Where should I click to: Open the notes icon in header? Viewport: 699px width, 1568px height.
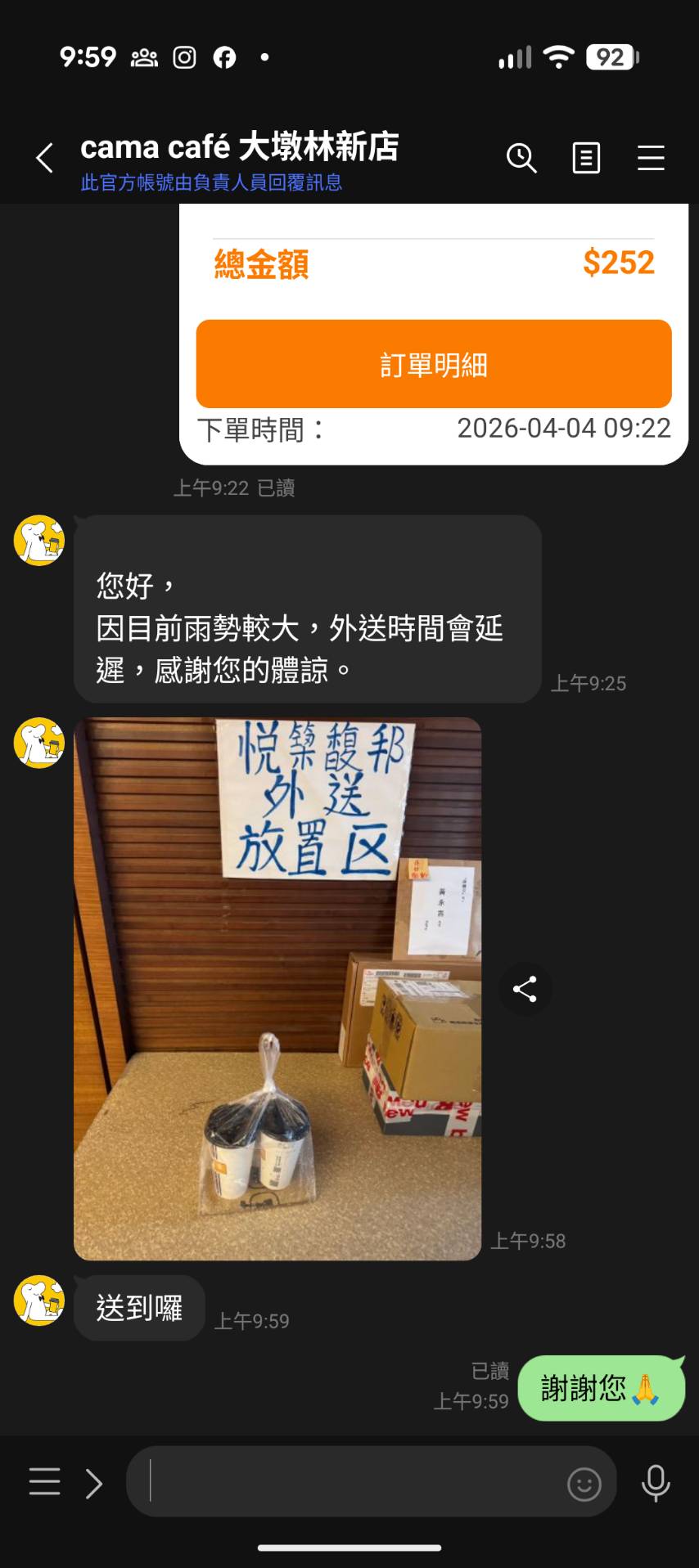pos(586,158)
